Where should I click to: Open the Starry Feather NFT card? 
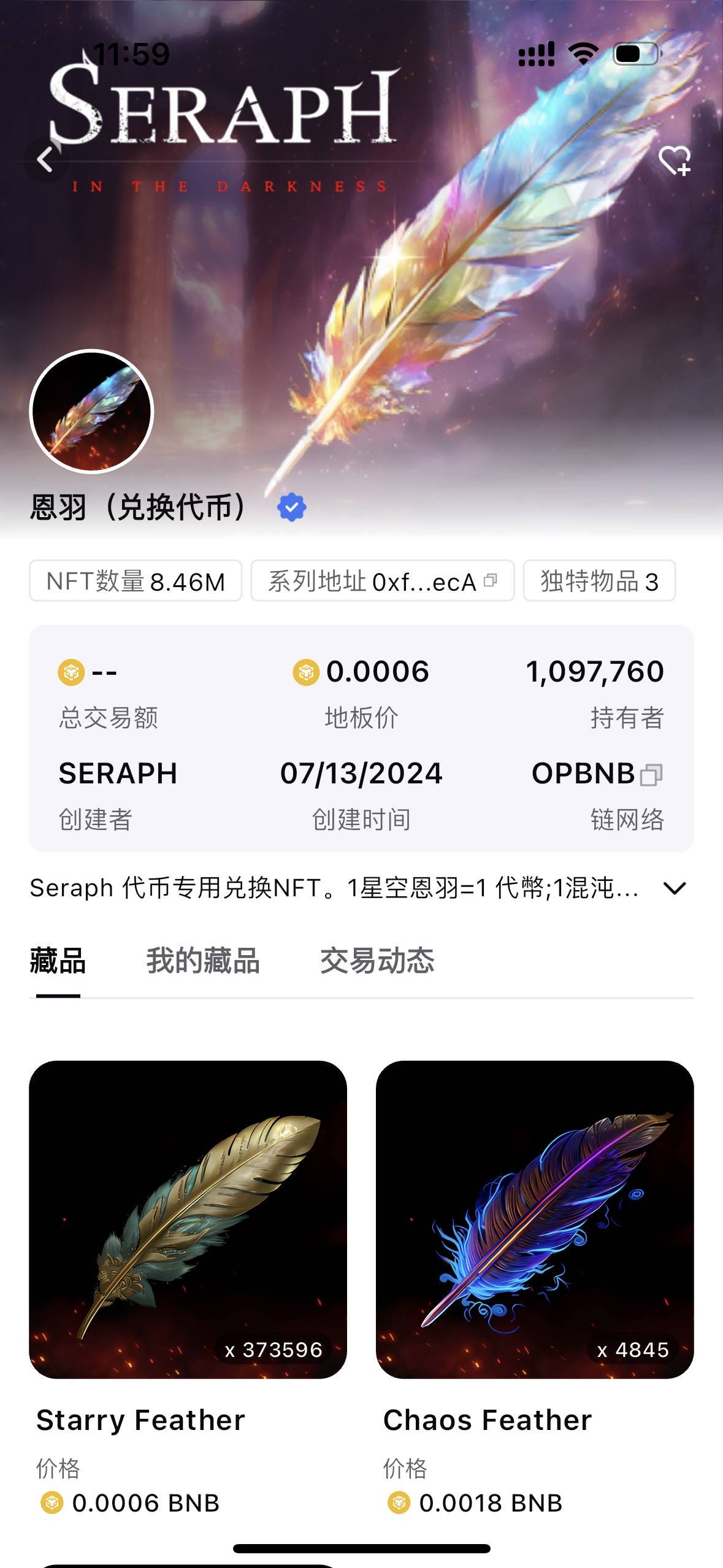coord(188,1220)
